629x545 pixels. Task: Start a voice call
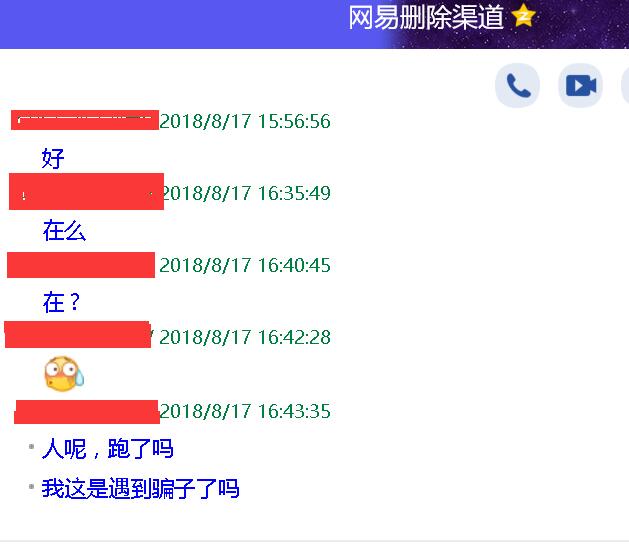517,86
